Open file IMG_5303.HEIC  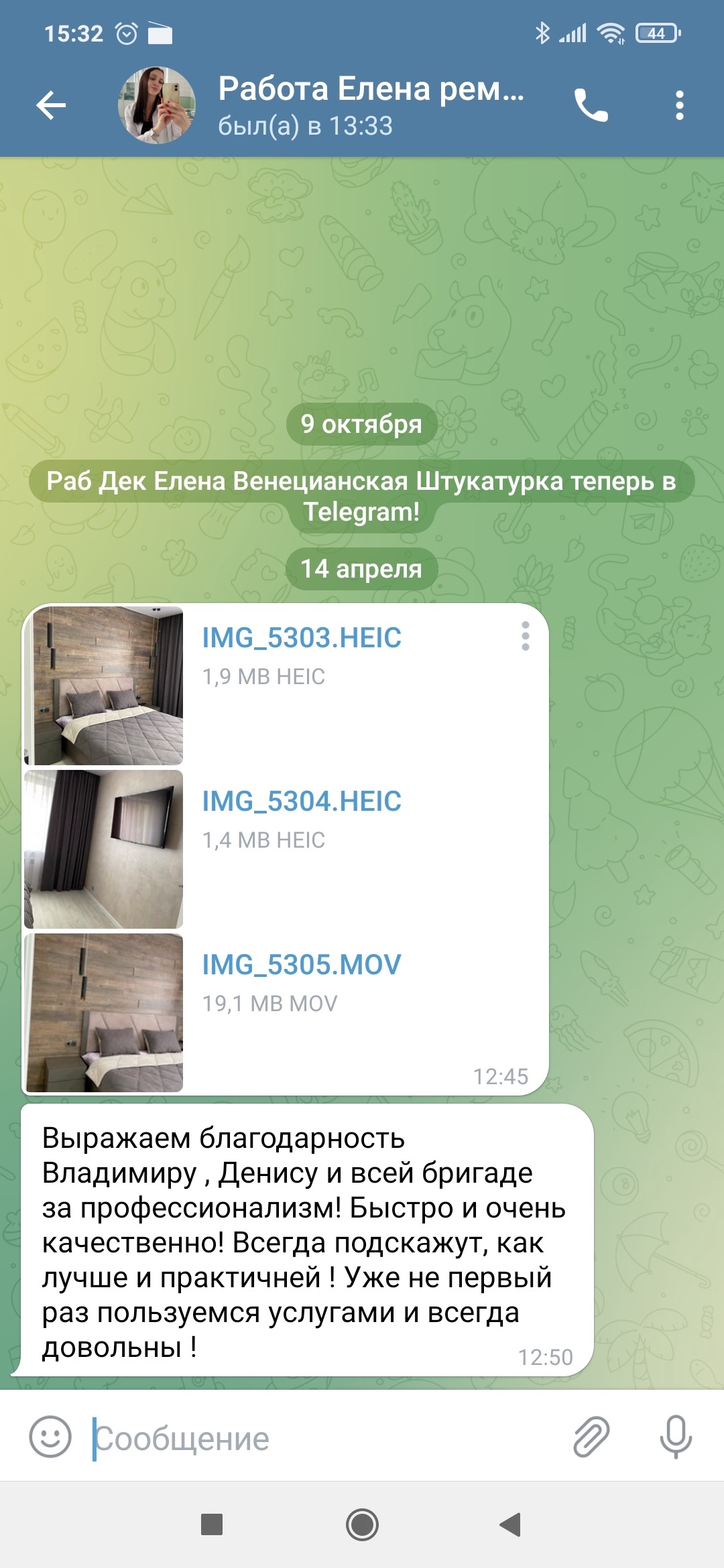click(104, 685)
